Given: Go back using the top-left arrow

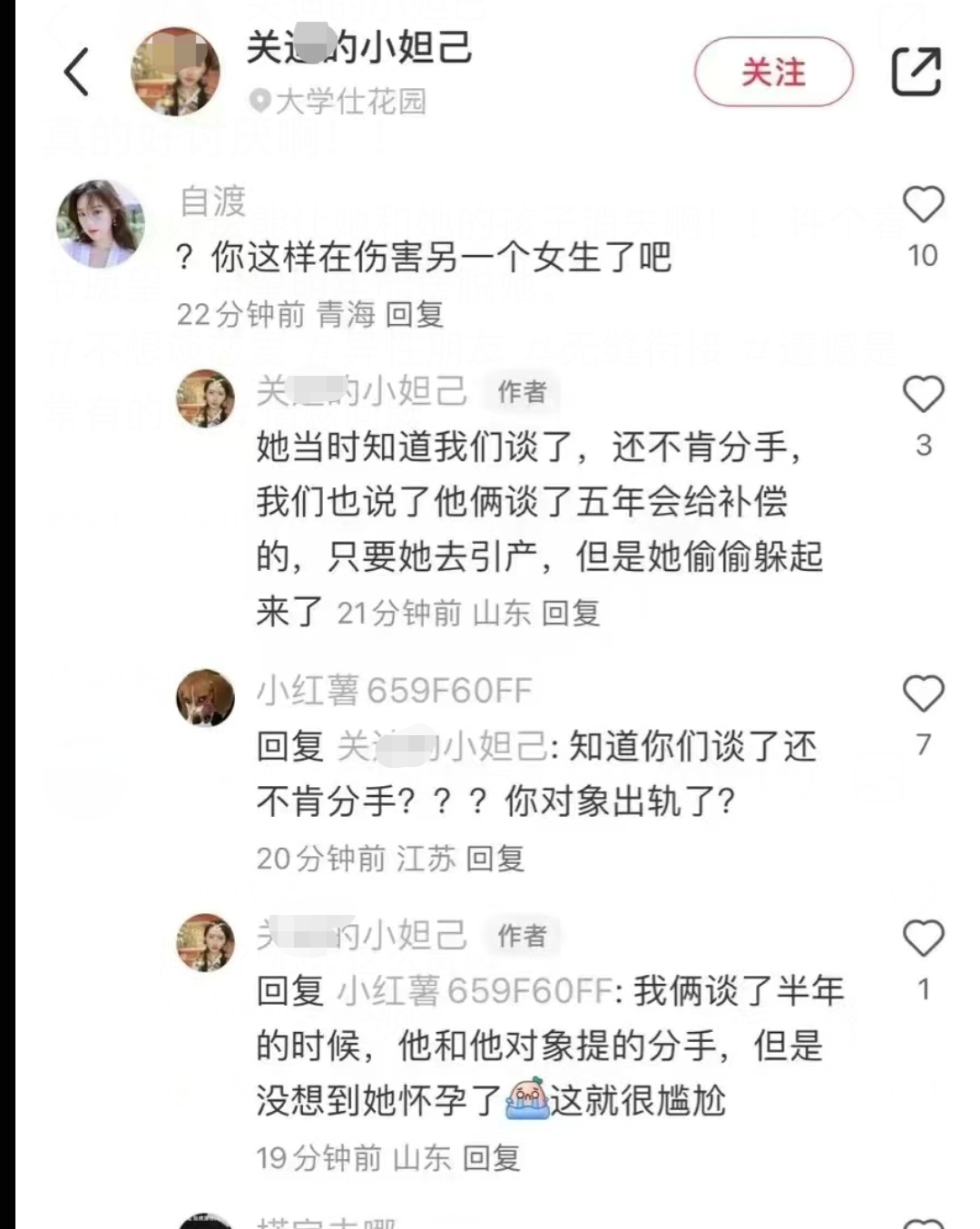Looking at the screenshot, I should tap(77, 72).
